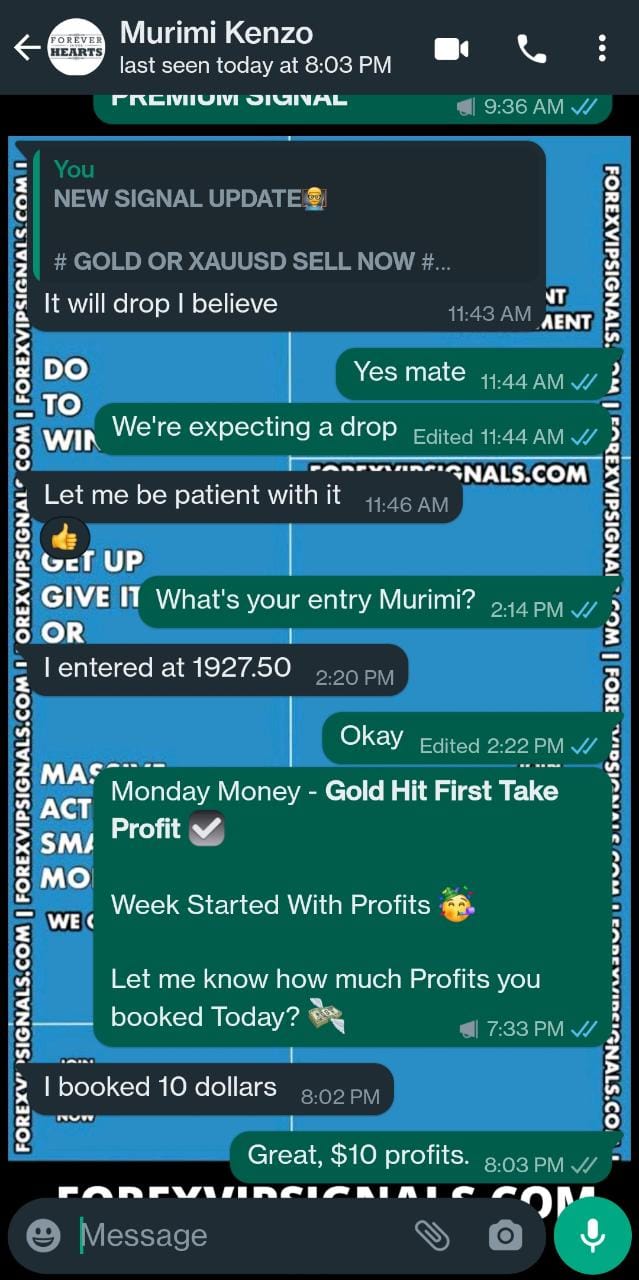Open the camera from the message bar
This screenshot has width=639, height=1280.
pos(505,1236)
